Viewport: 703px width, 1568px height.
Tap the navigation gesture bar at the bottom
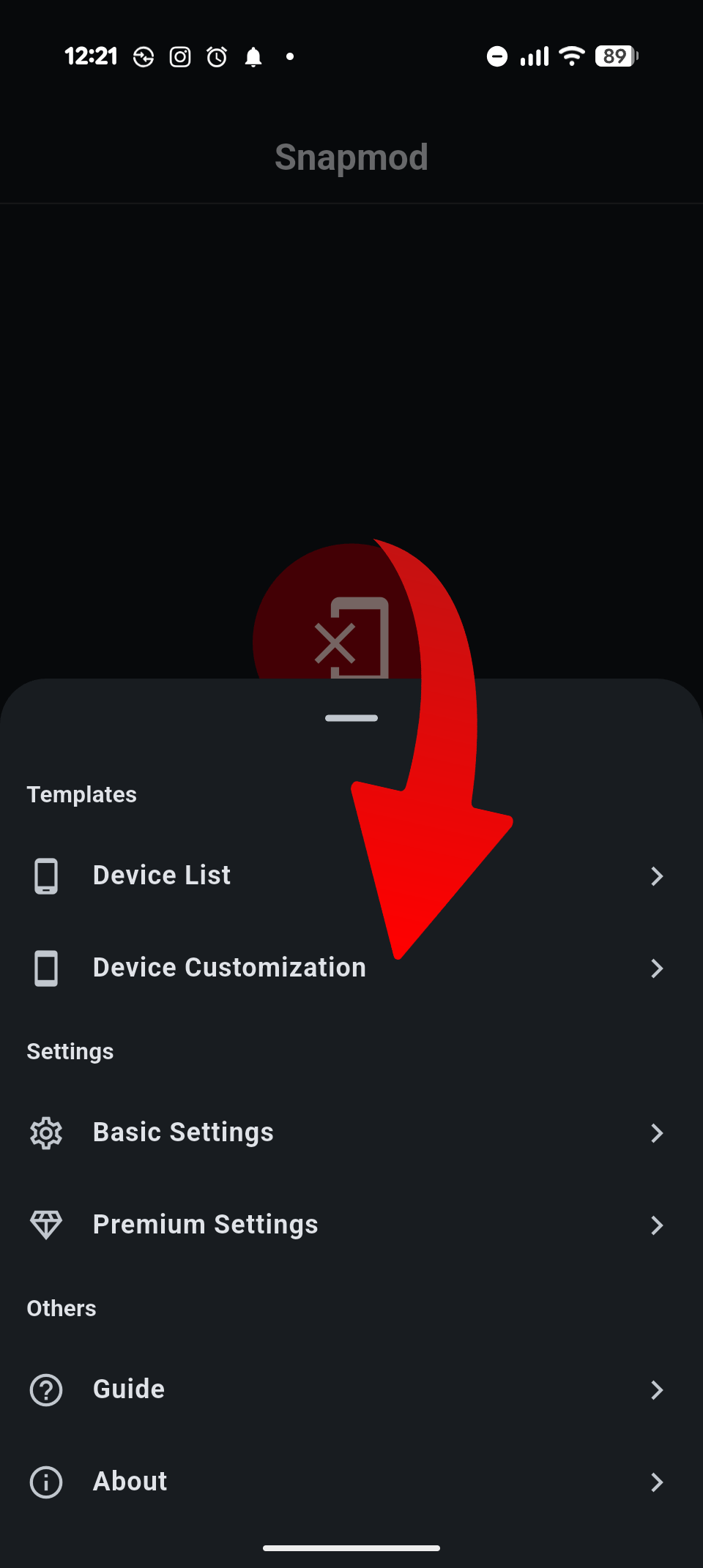[351, 1547]
